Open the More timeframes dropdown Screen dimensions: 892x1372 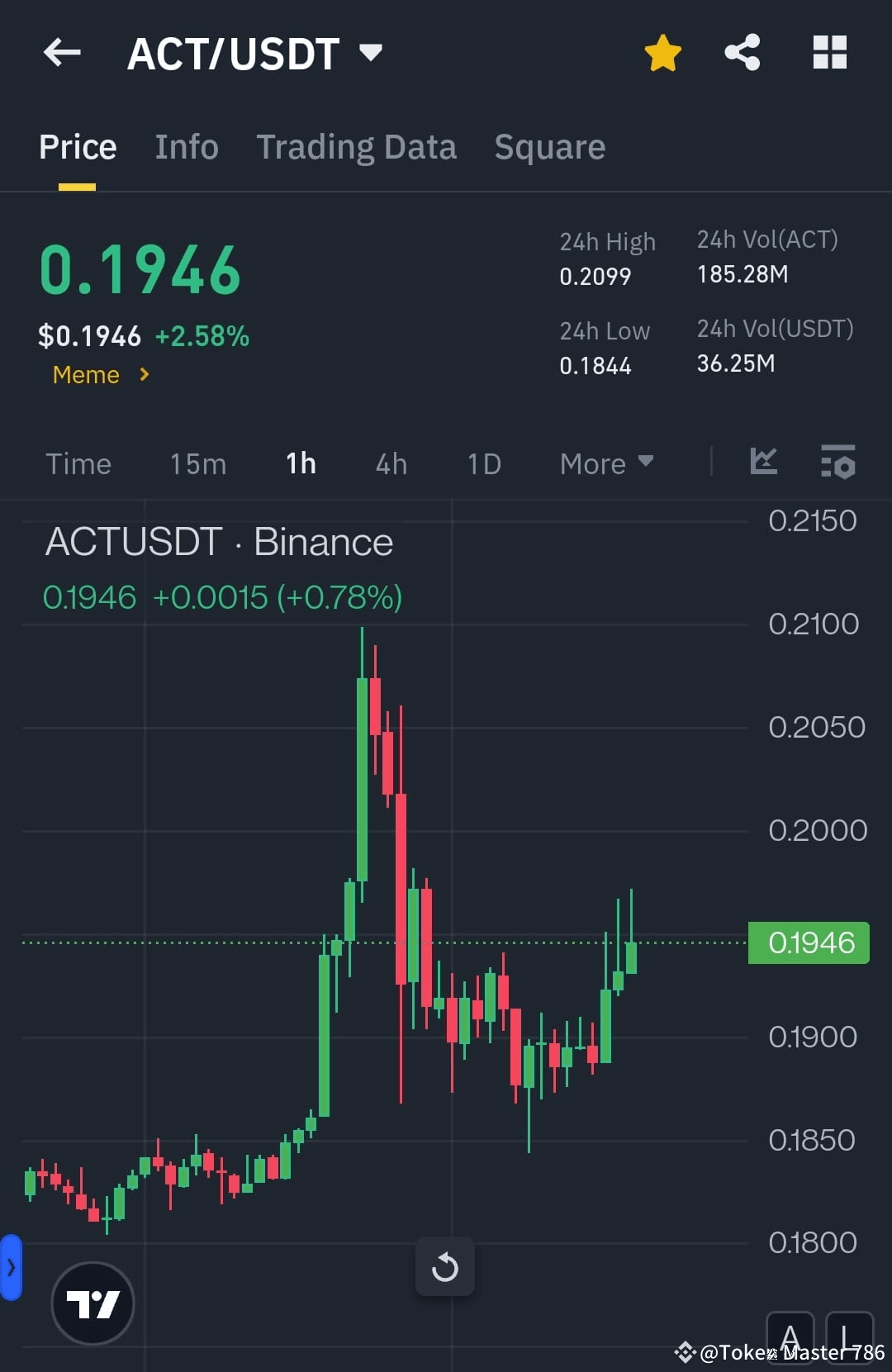pyautogui.click(x=605, y=463)
